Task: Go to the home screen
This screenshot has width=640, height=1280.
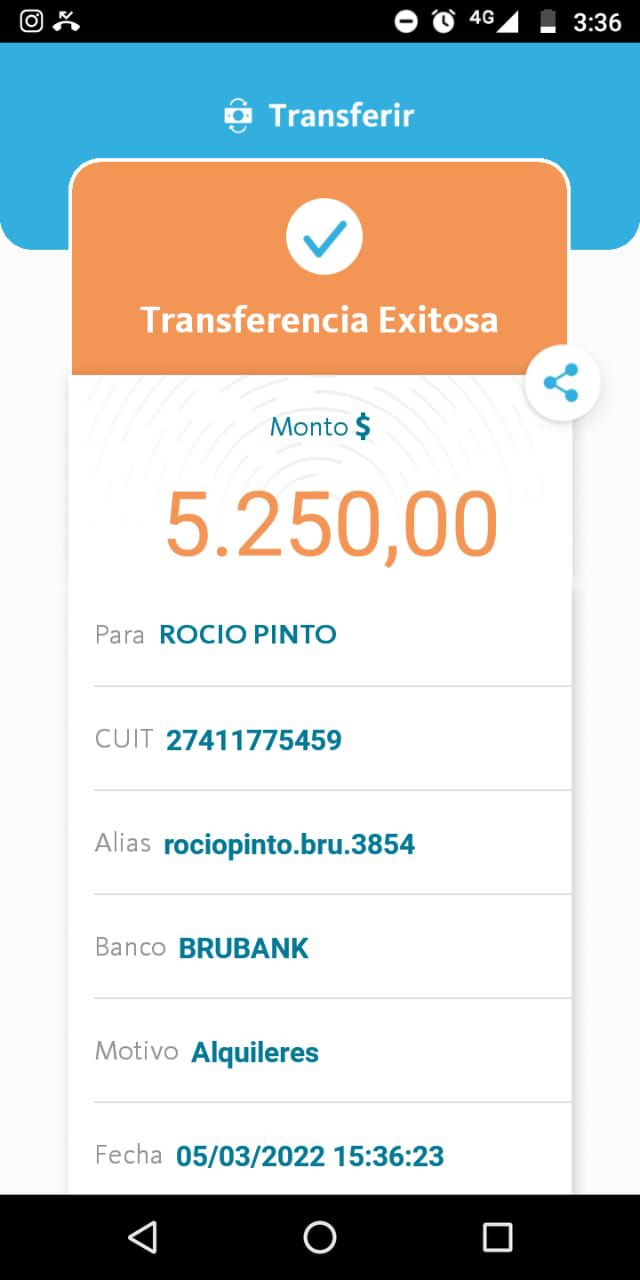Action: [320, 1237]
